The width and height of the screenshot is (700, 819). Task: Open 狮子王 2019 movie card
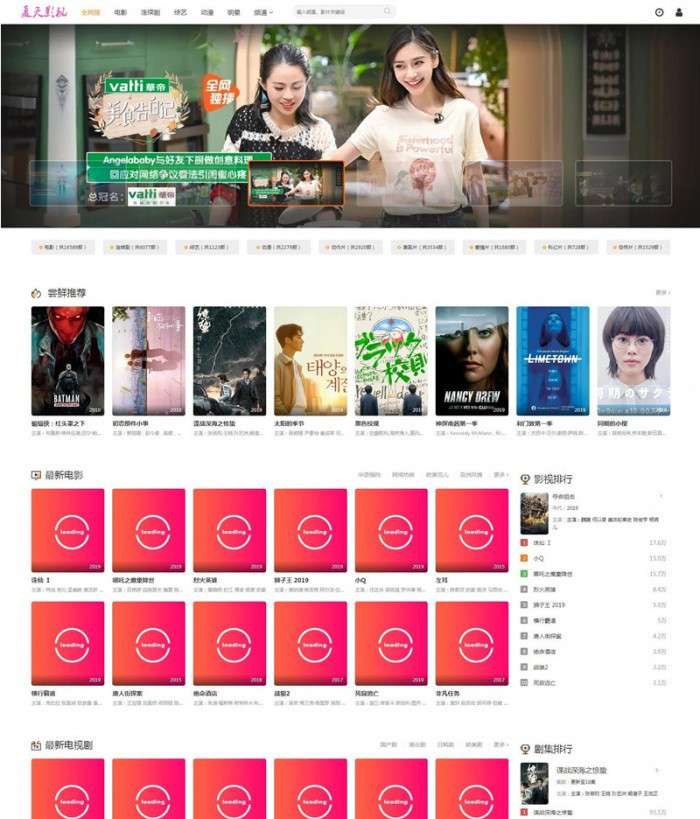[310, 530]
